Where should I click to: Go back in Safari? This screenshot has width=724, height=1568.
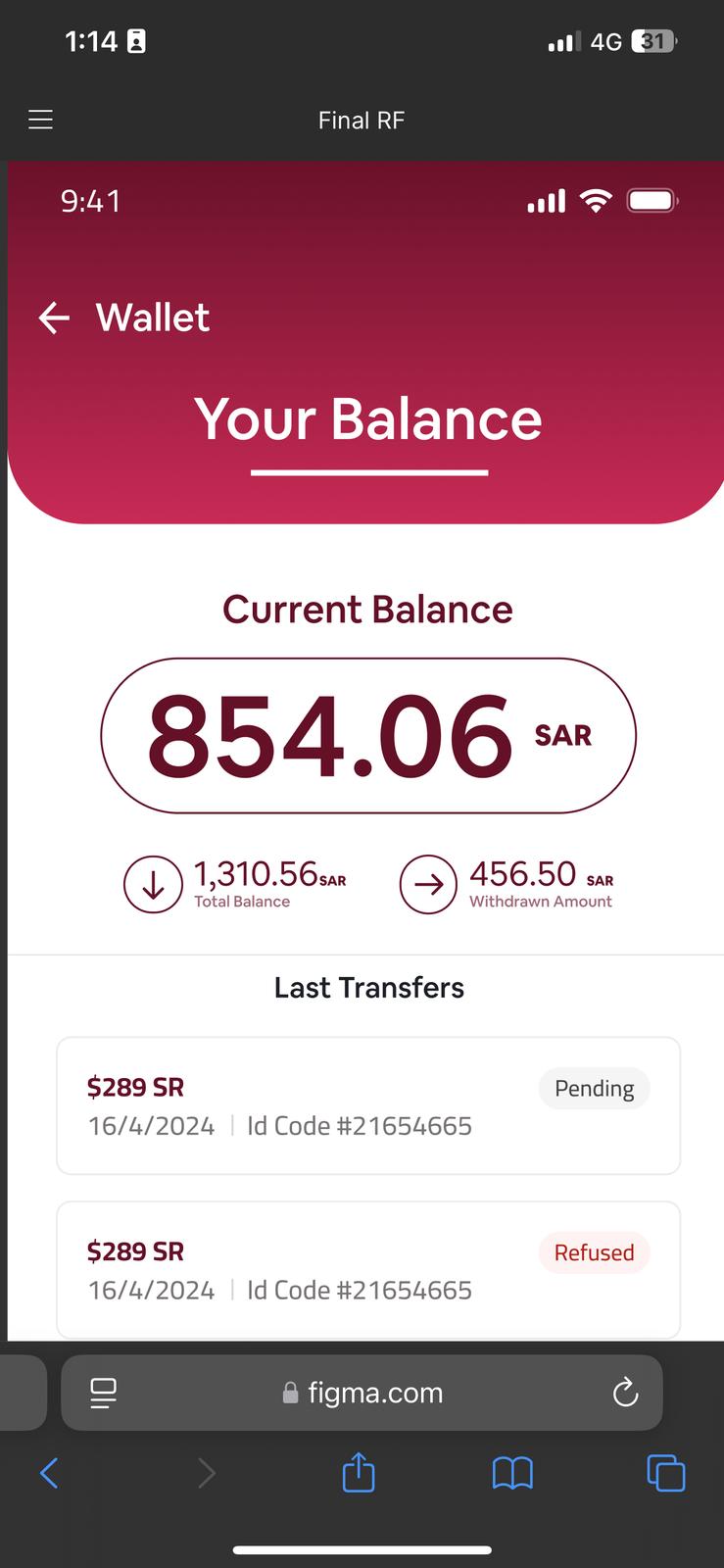(49, 1472)
